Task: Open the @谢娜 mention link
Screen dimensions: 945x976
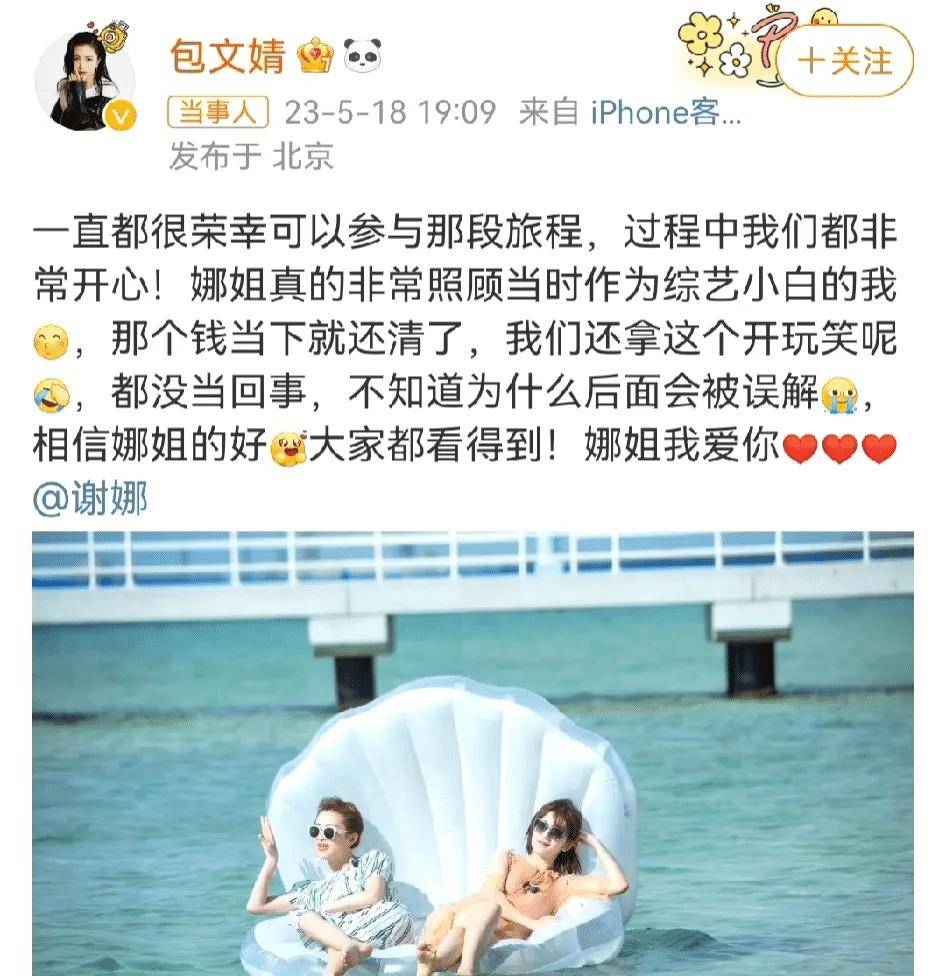Action: click(x=90, y=499)
